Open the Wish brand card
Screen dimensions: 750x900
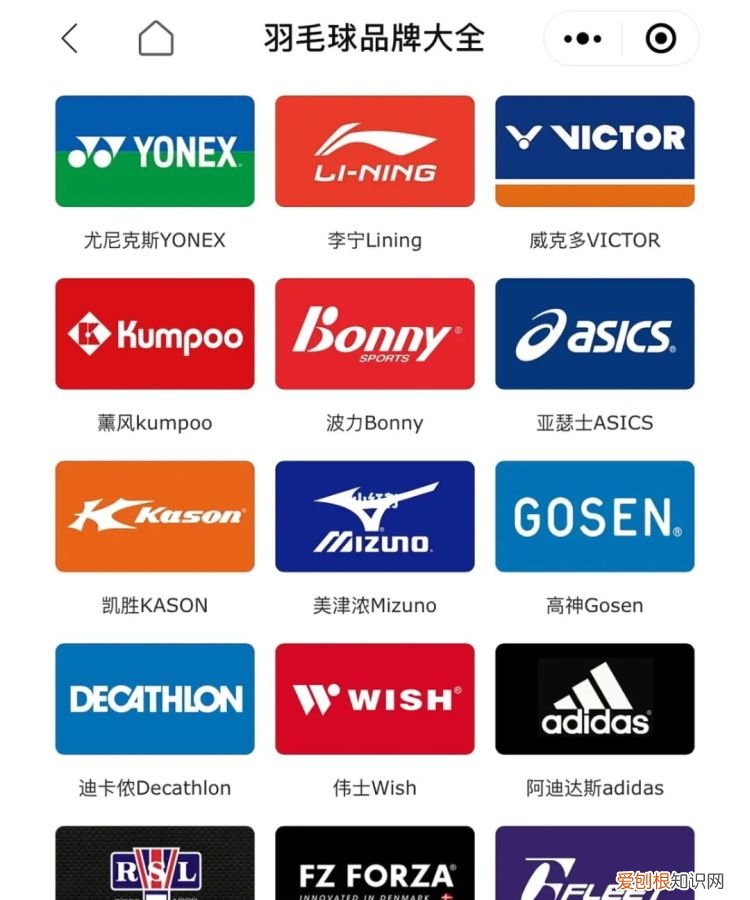375,699
